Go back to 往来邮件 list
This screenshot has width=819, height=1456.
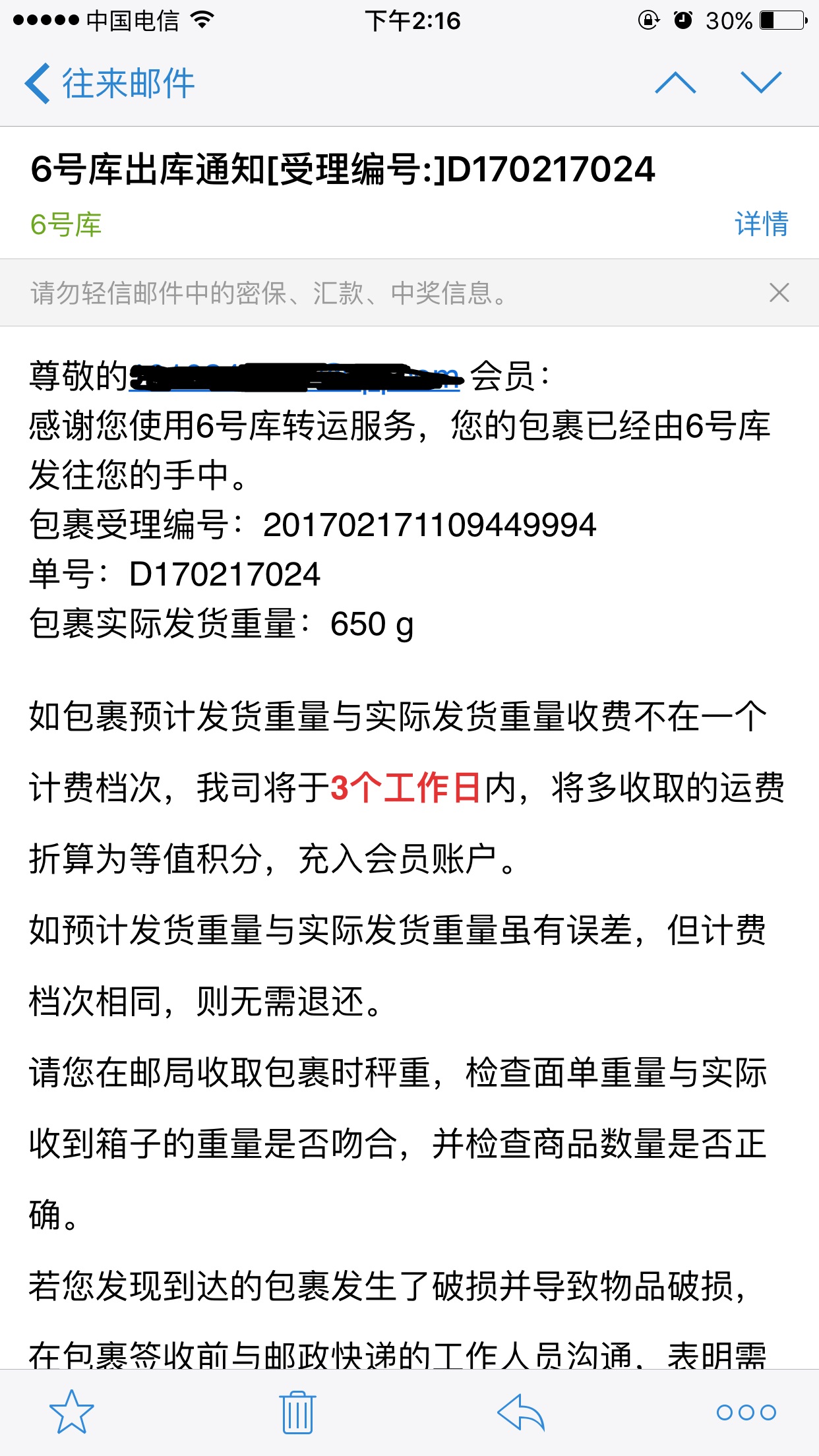(109, 84)
